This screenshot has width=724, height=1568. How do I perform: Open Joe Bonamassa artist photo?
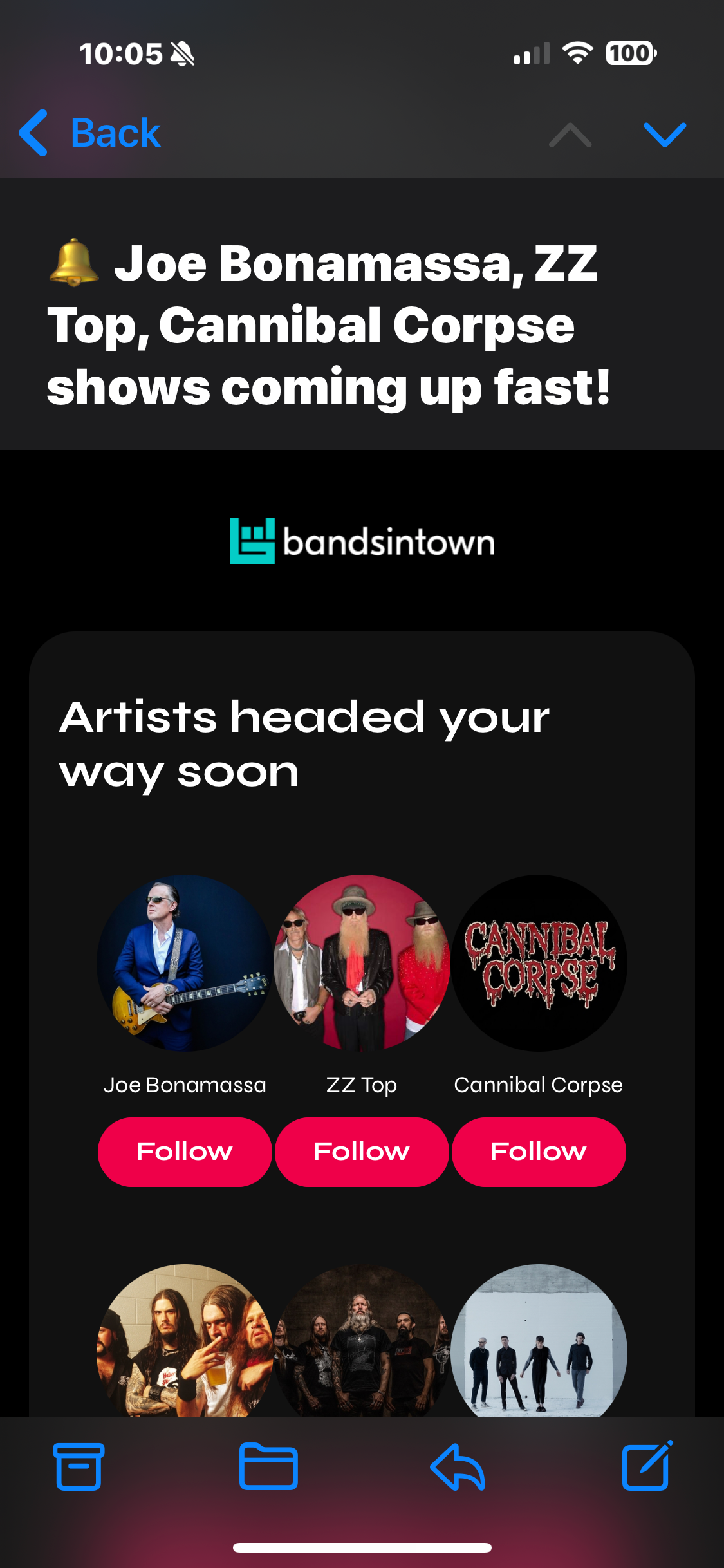tap(185, 963)
